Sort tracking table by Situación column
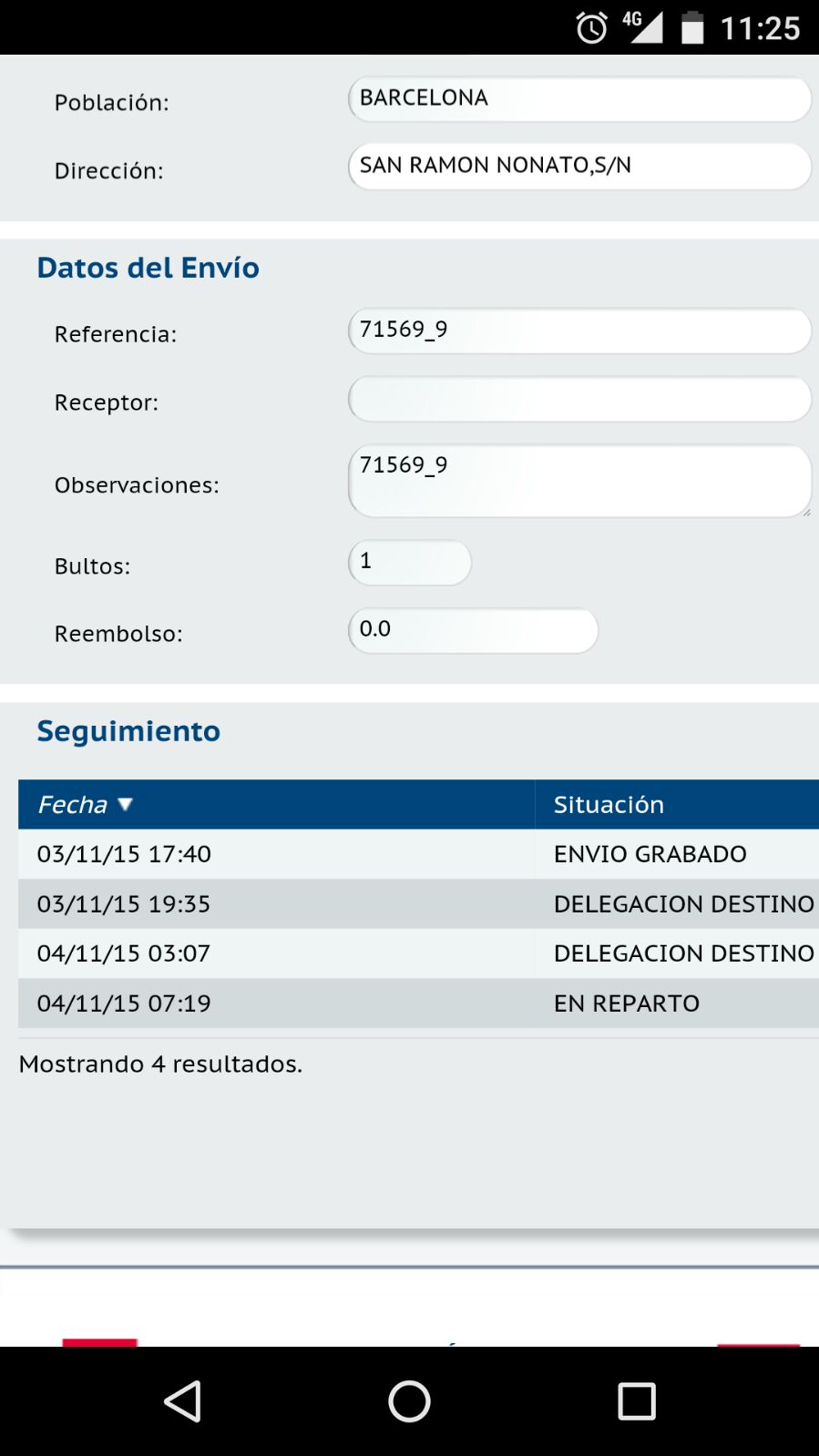The height and width of the screenshot is (1456, 819). [609, 805]
